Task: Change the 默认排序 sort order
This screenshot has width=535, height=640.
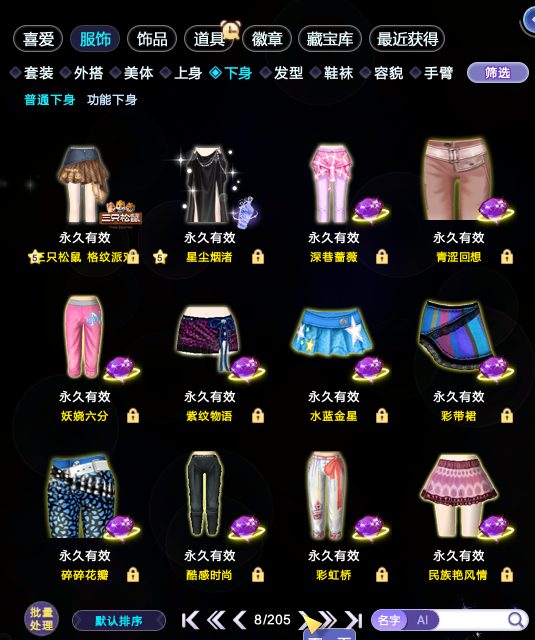Action: click(119, 621)
